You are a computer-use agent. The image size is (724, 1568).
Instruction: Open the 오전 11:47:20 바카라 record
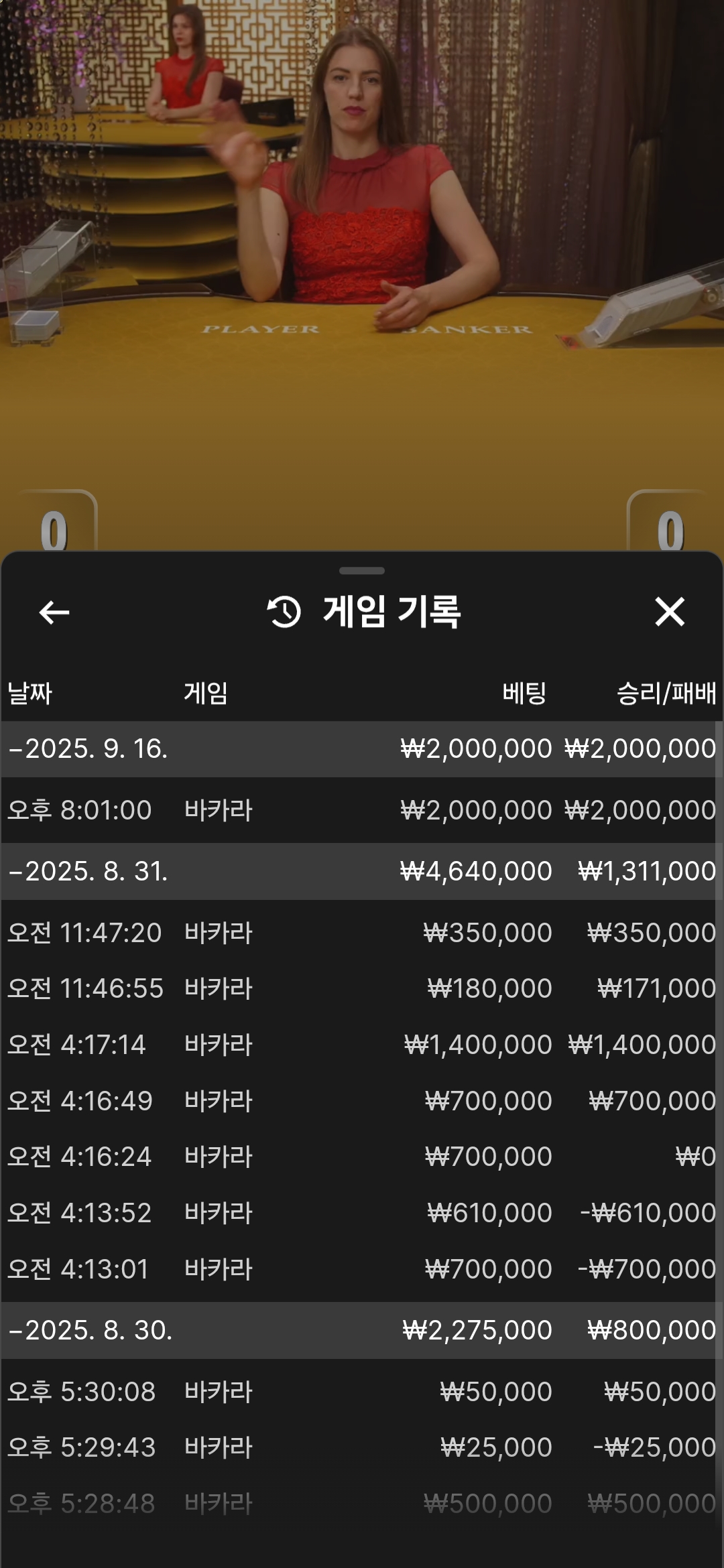point(359,933)
